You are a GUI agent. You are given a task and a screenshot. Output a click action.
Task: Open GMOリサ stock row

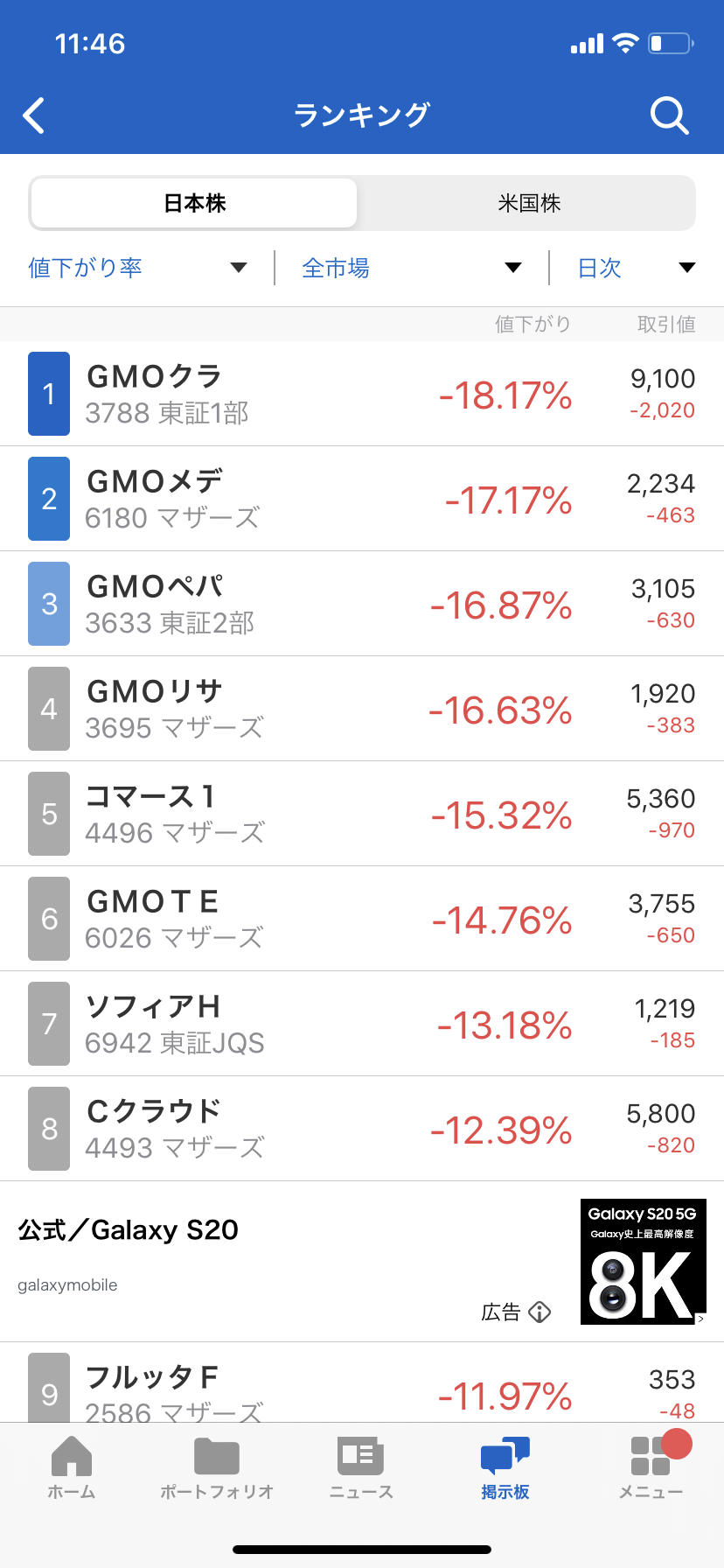tap(362, 709)
